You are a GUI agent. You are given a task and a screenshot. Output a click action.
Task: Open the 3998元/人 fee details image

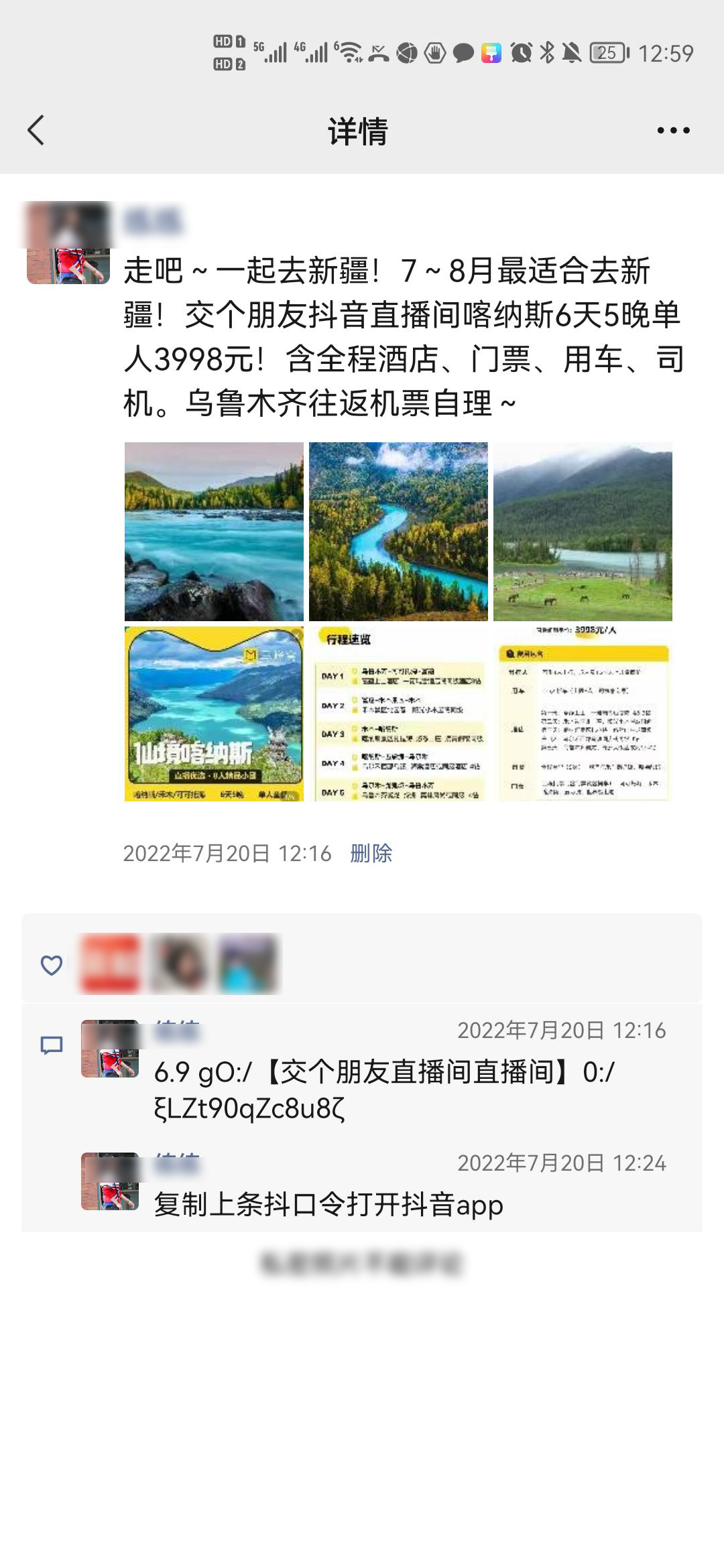click(583, 714)
